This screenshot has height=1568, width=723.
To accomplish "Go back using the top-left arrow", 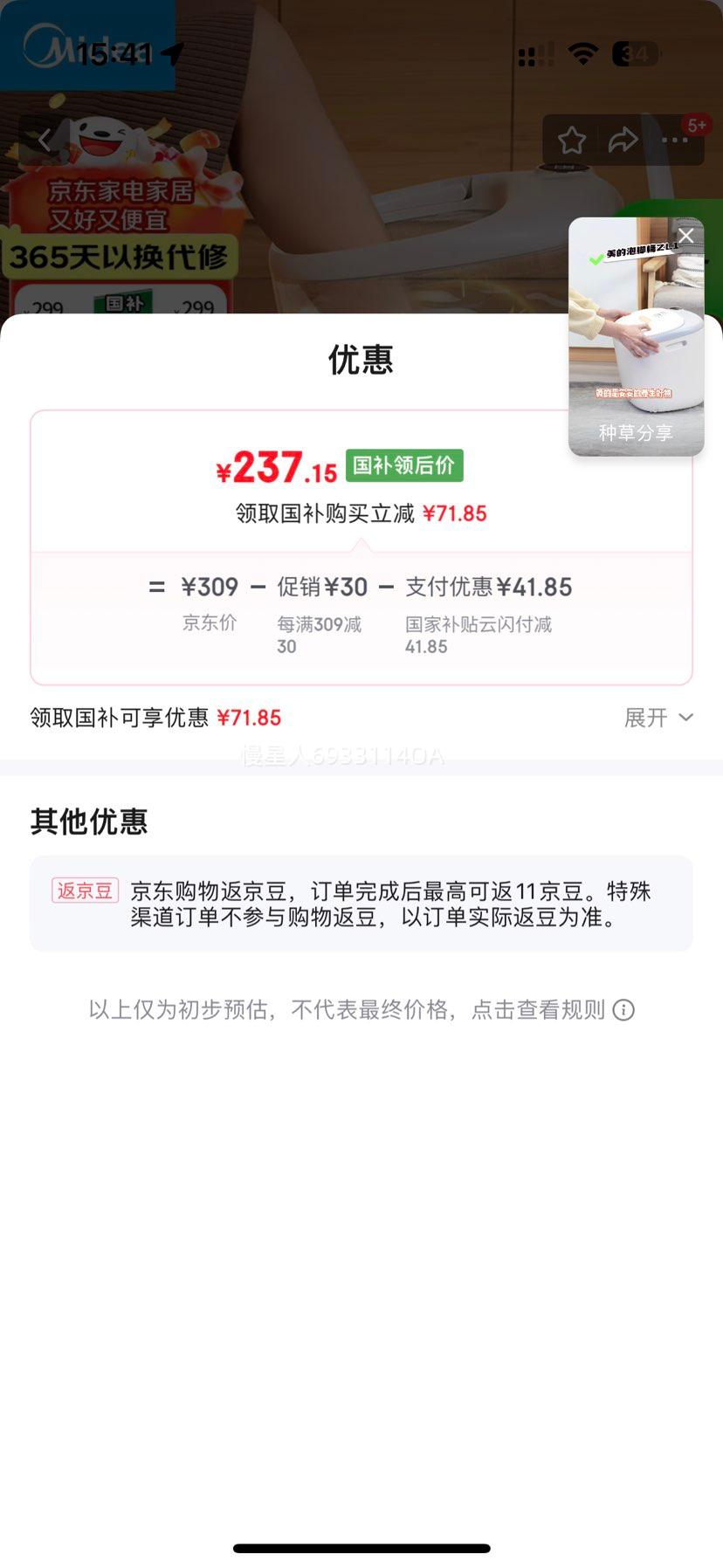I will click(44, 139).
